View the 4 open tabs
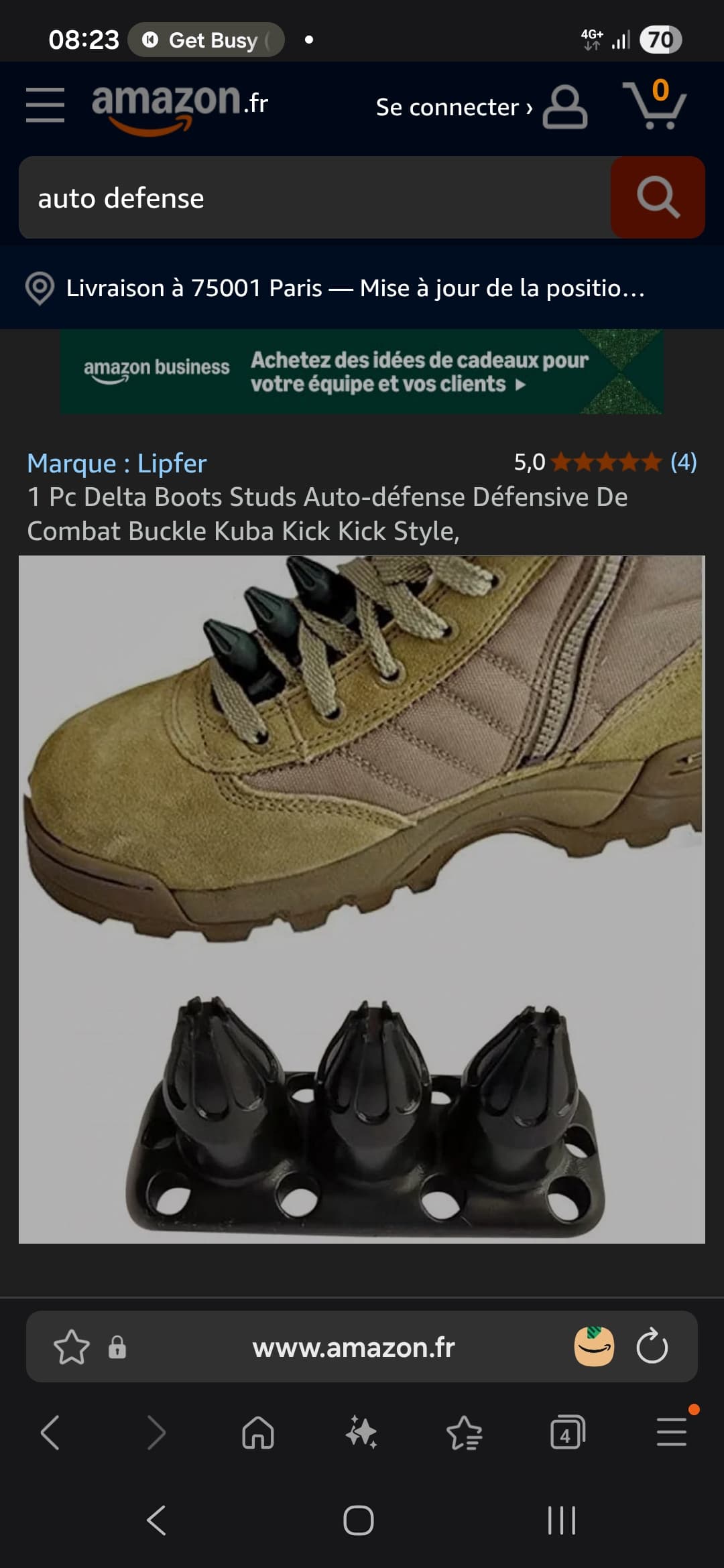This screenshot has height=1568, width=724. point(567,1433)
